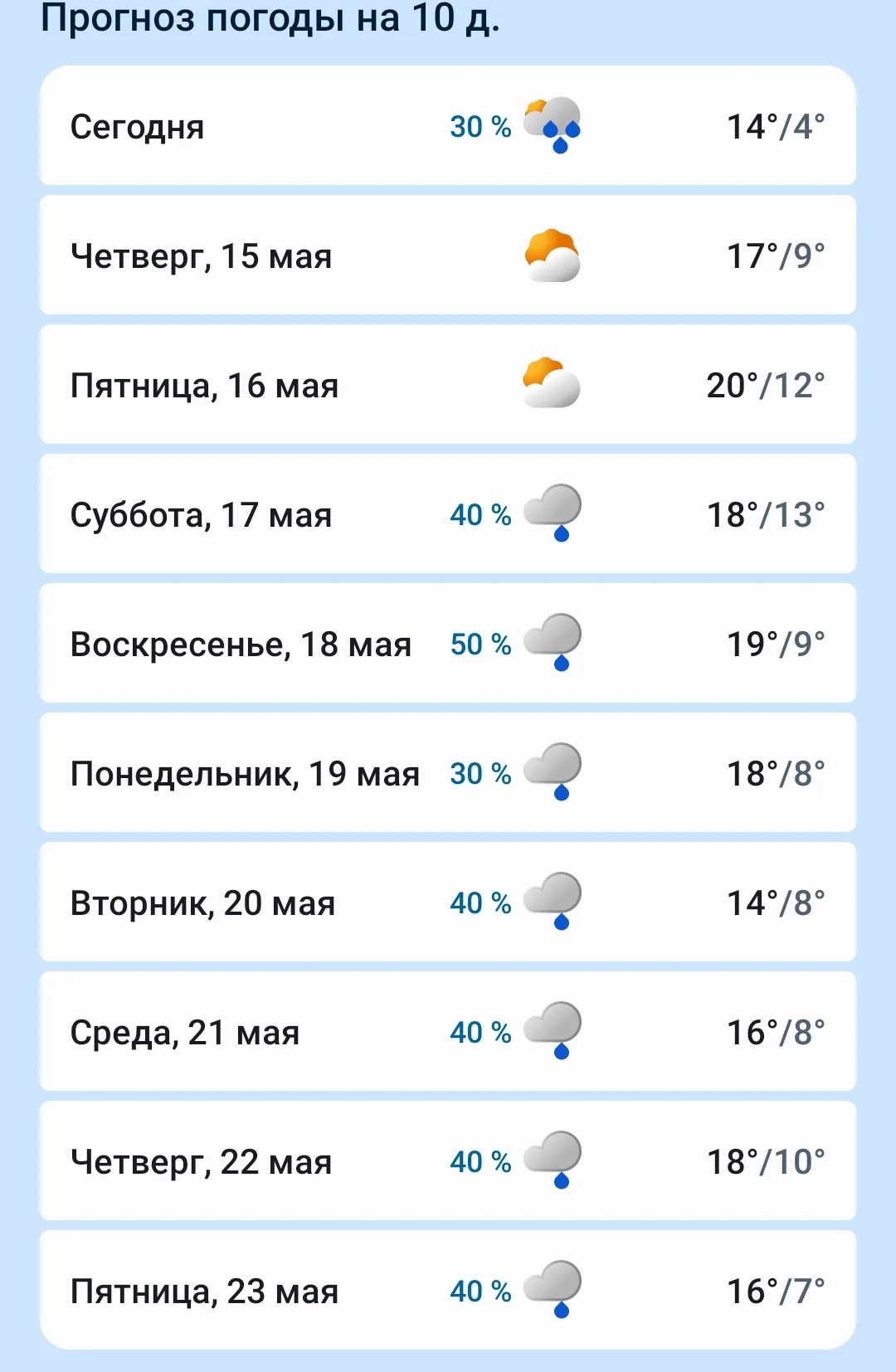Click the header Прогноз погоды на 10 д.

point(269,20)
